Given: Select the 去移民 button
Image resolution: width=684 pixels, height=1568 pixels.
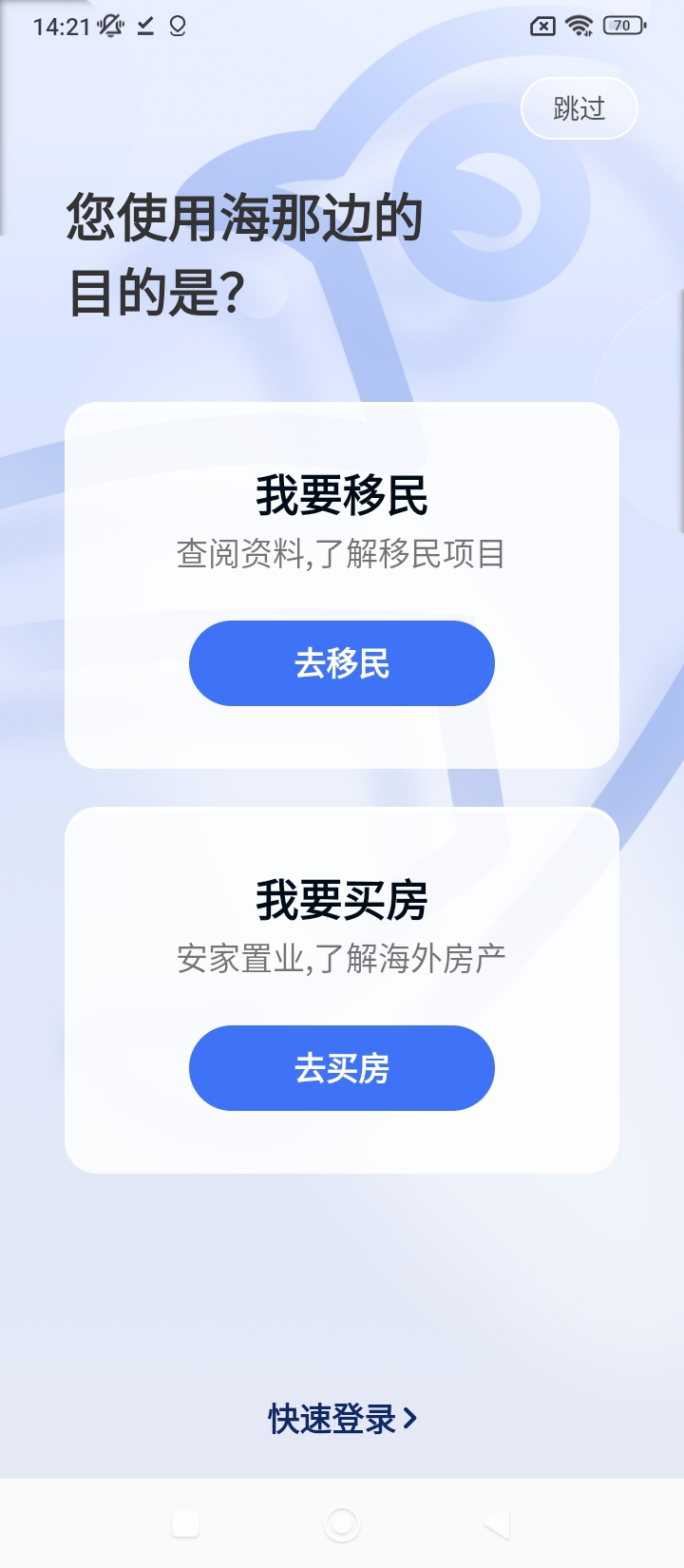Looking at the screenshot, I should pyautogui.click(x=342, y=663).
